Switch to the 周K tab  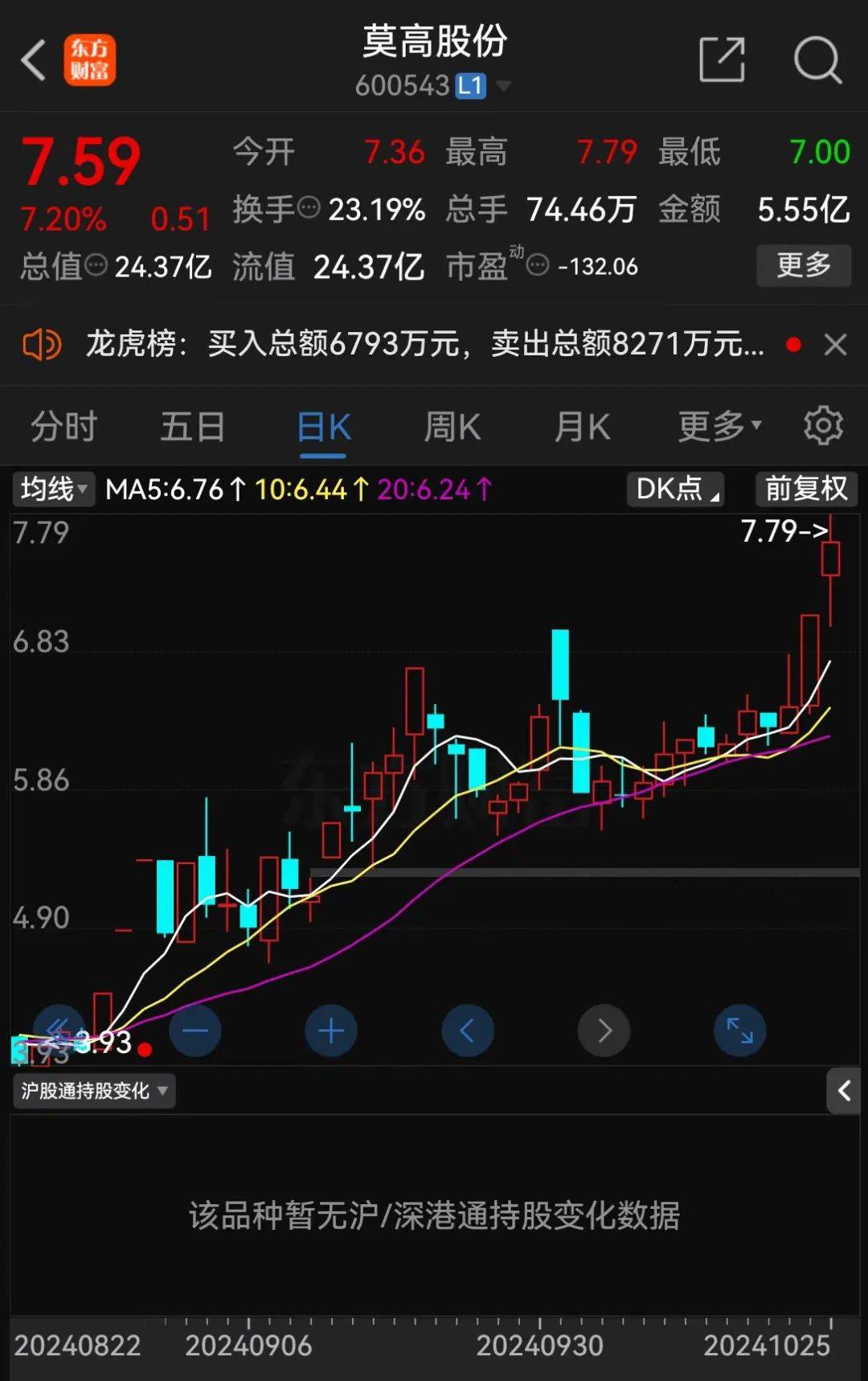(452, 427)
